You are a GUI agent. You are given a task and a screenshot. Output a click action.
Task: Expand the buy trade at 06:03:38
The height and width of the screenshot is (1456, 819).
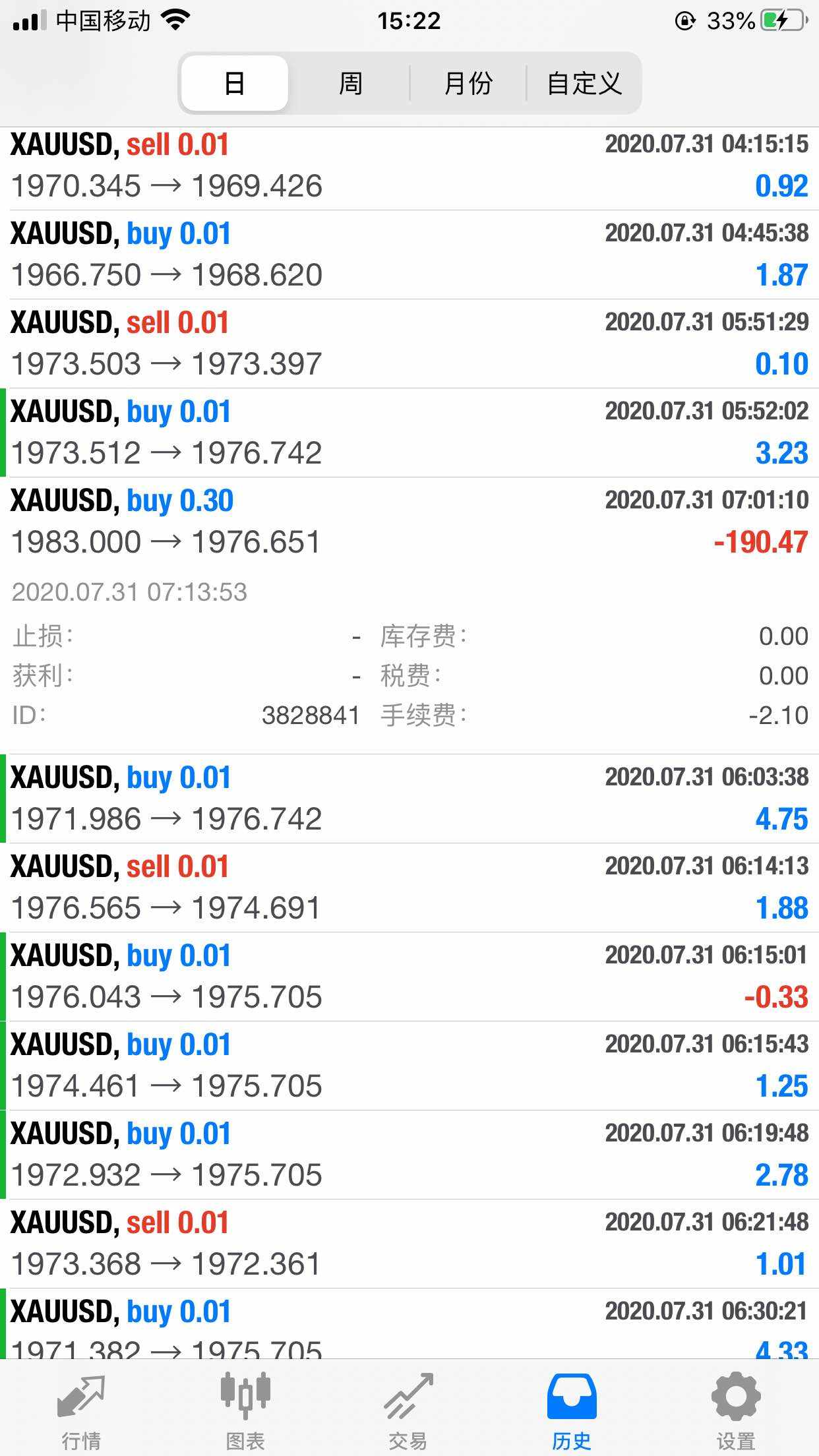409,799
